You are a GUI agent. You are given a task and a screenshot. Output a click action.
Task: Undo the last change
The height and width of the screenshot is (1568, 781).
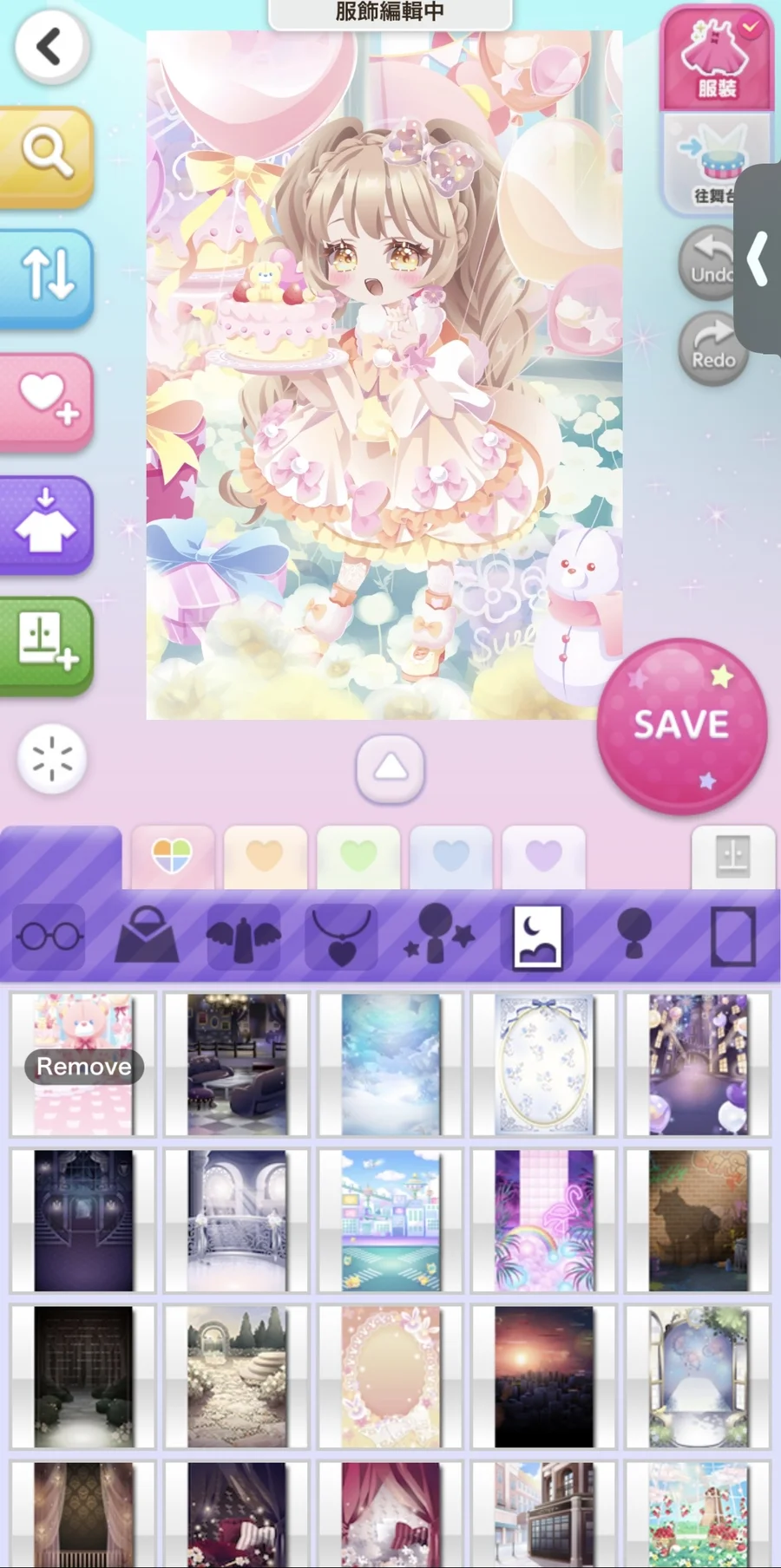(x=710, y=263)
